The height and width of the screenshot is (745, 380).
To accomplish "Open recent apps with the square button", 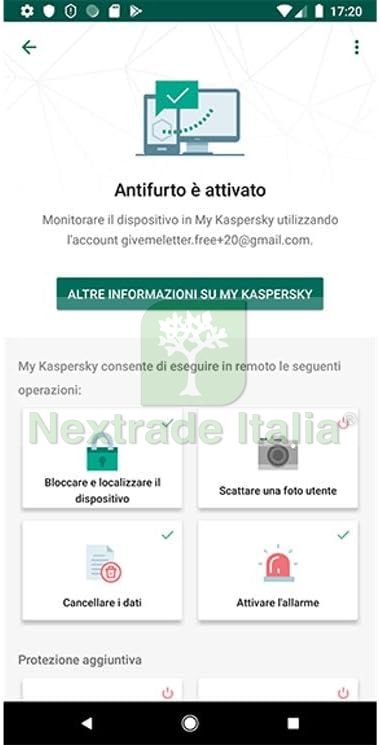I will tap(293, 723).
